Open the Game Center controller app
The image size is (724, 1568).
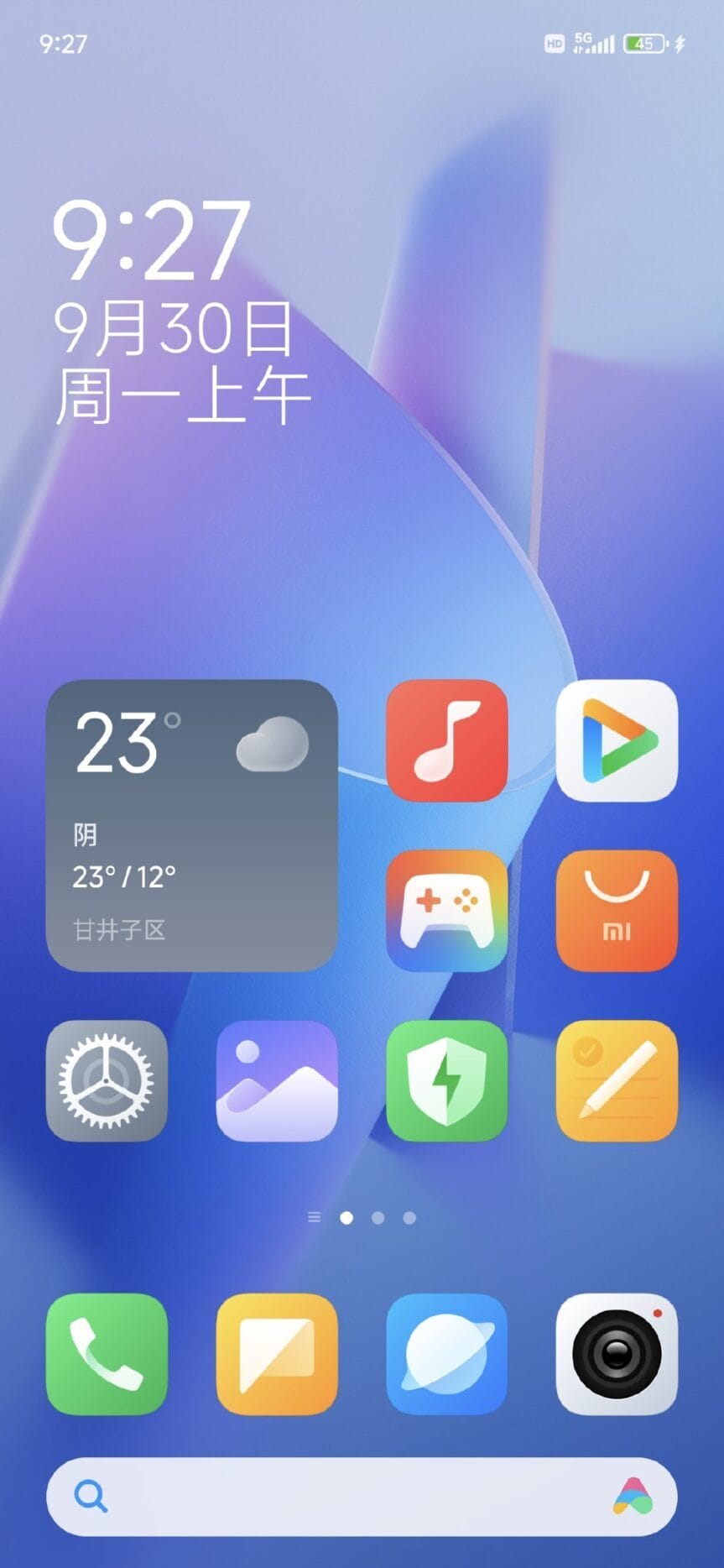coord(446,911)
